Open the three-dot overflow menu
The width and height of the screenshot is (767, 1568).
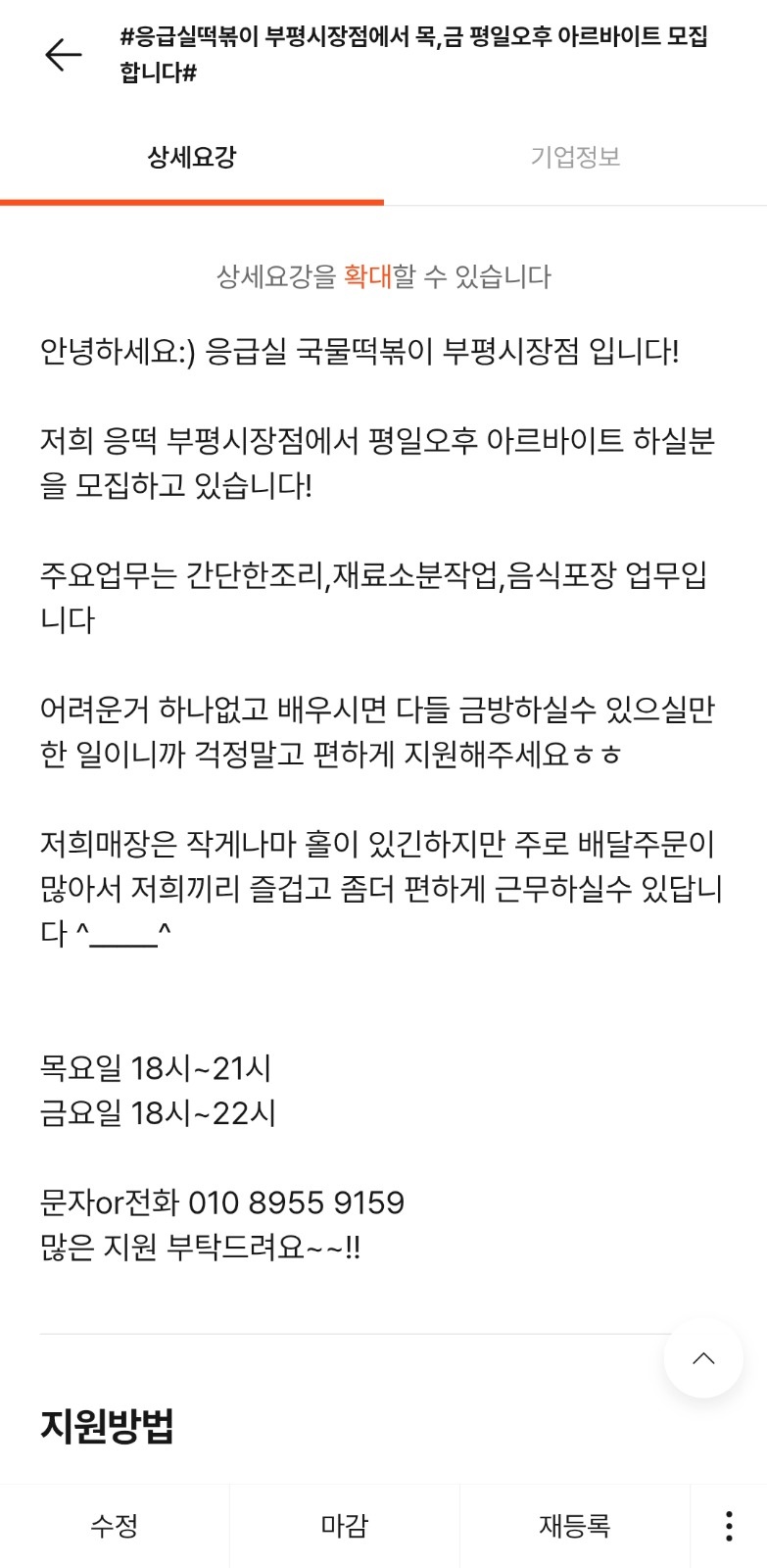coord(729,1526)
